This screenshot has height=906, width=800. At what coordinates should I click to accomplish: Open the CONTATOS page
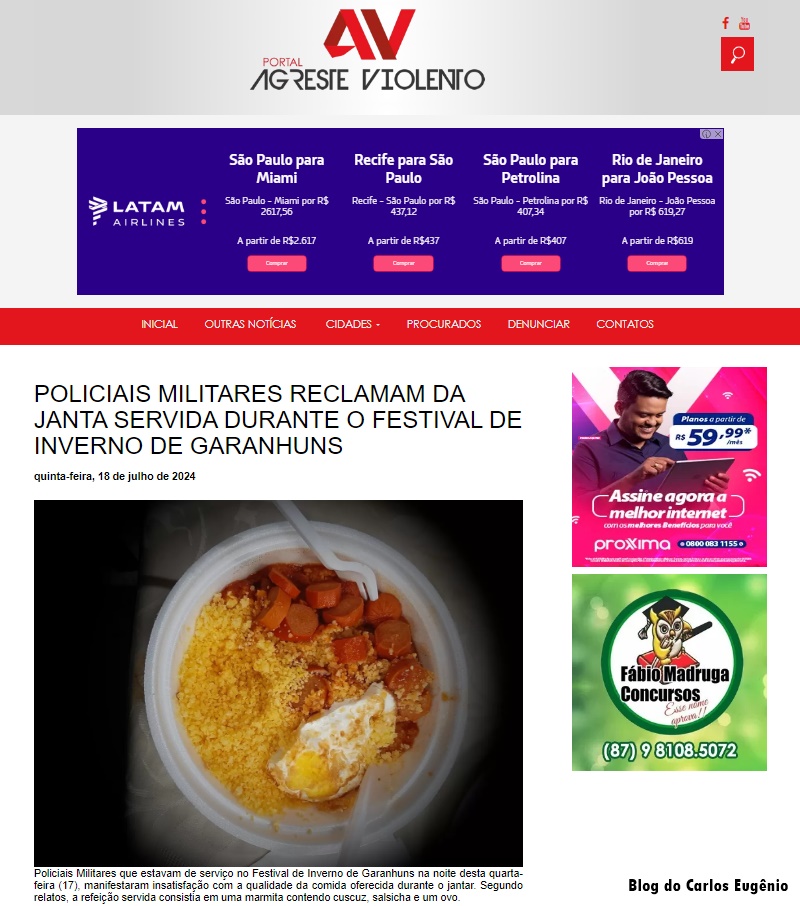point(625,324)
